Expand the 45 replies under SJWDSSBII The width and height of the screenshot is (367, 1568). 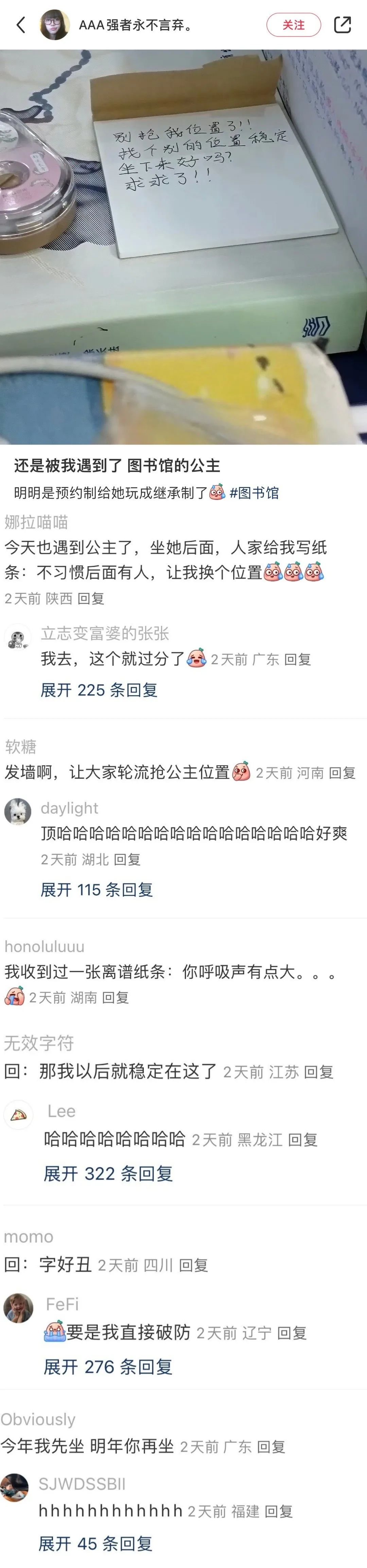[x=95, y=1544]
